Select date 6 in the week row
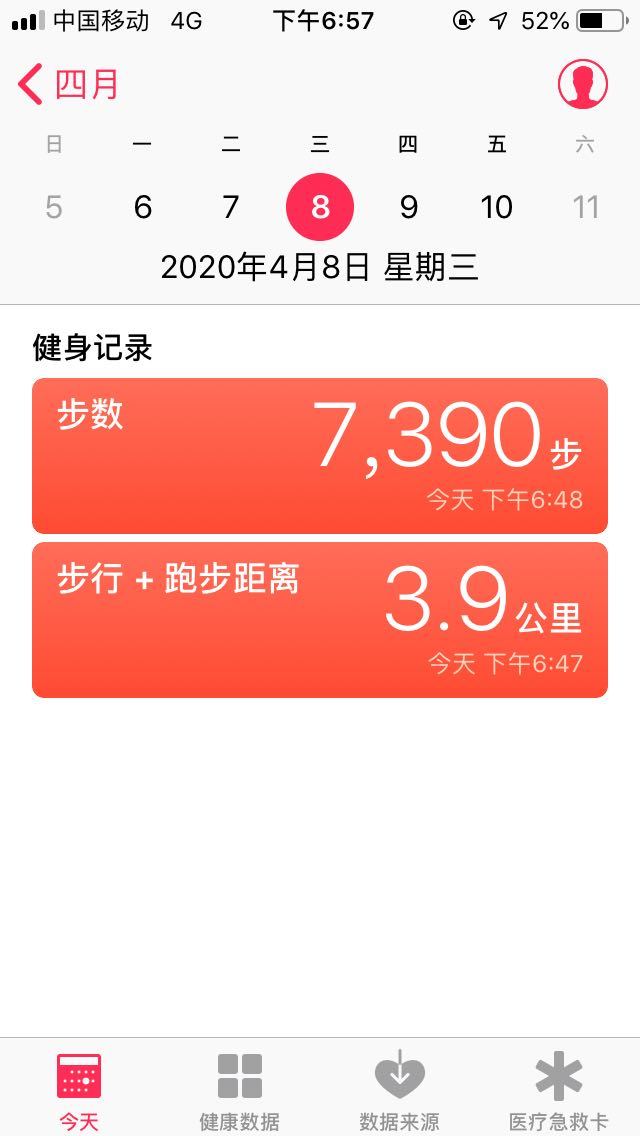Image resolution: width=640 pixels, height=1136 pixels. [143, 207]
